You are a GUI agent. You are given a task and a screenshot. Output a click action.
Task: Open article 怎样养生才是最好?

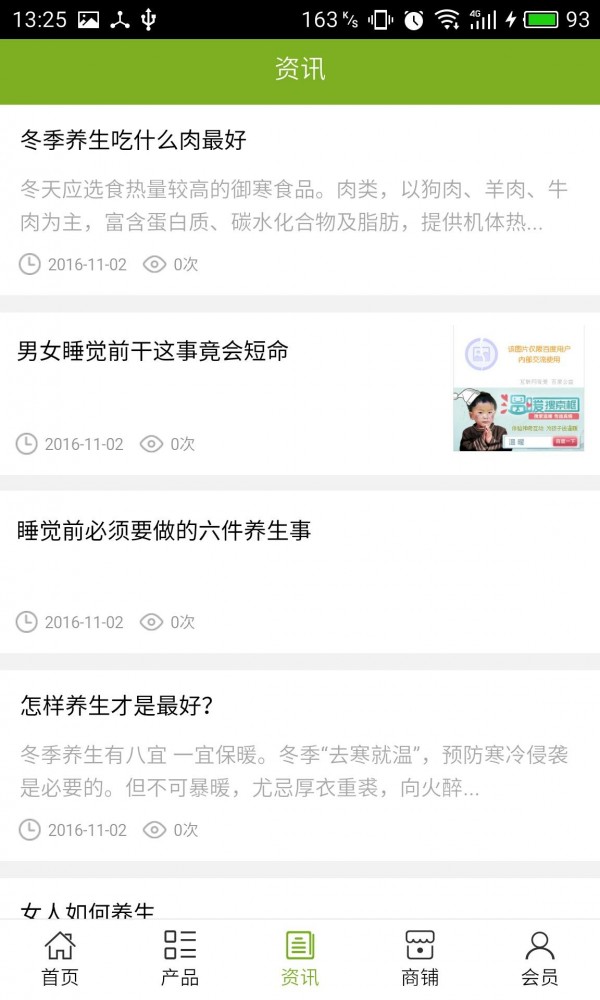tap(117, 706)
